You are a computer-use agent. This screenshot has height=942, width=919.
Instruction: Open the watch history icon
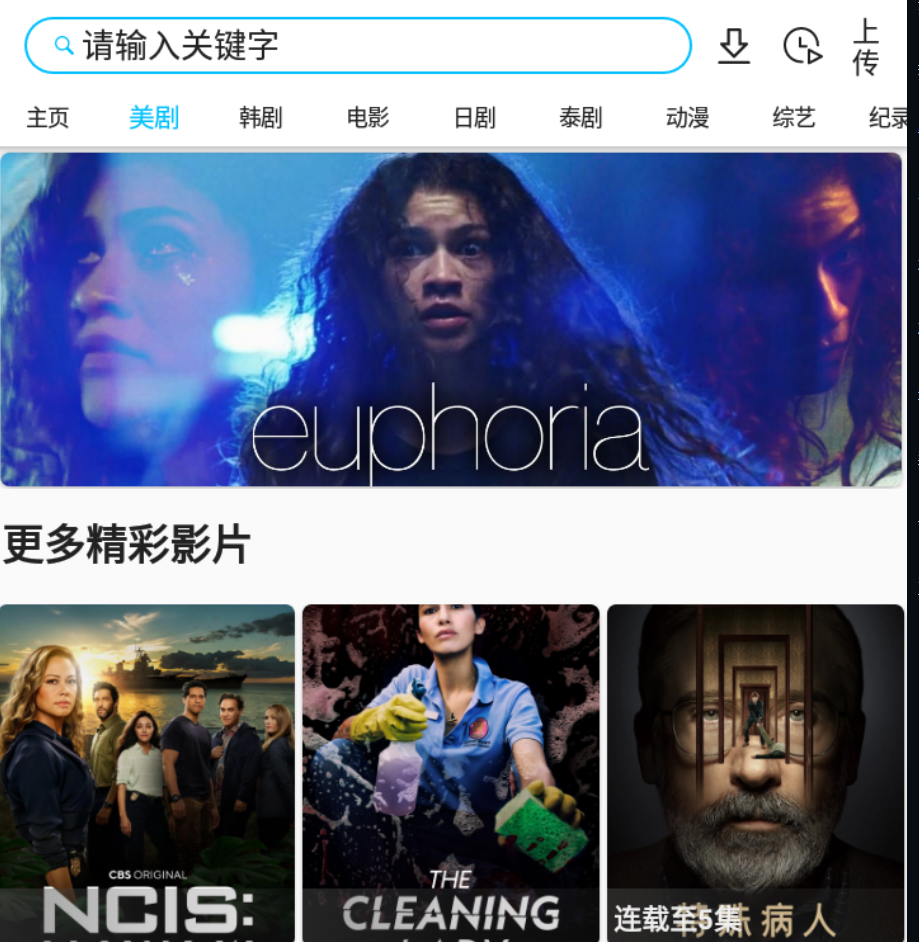[802, 46]
